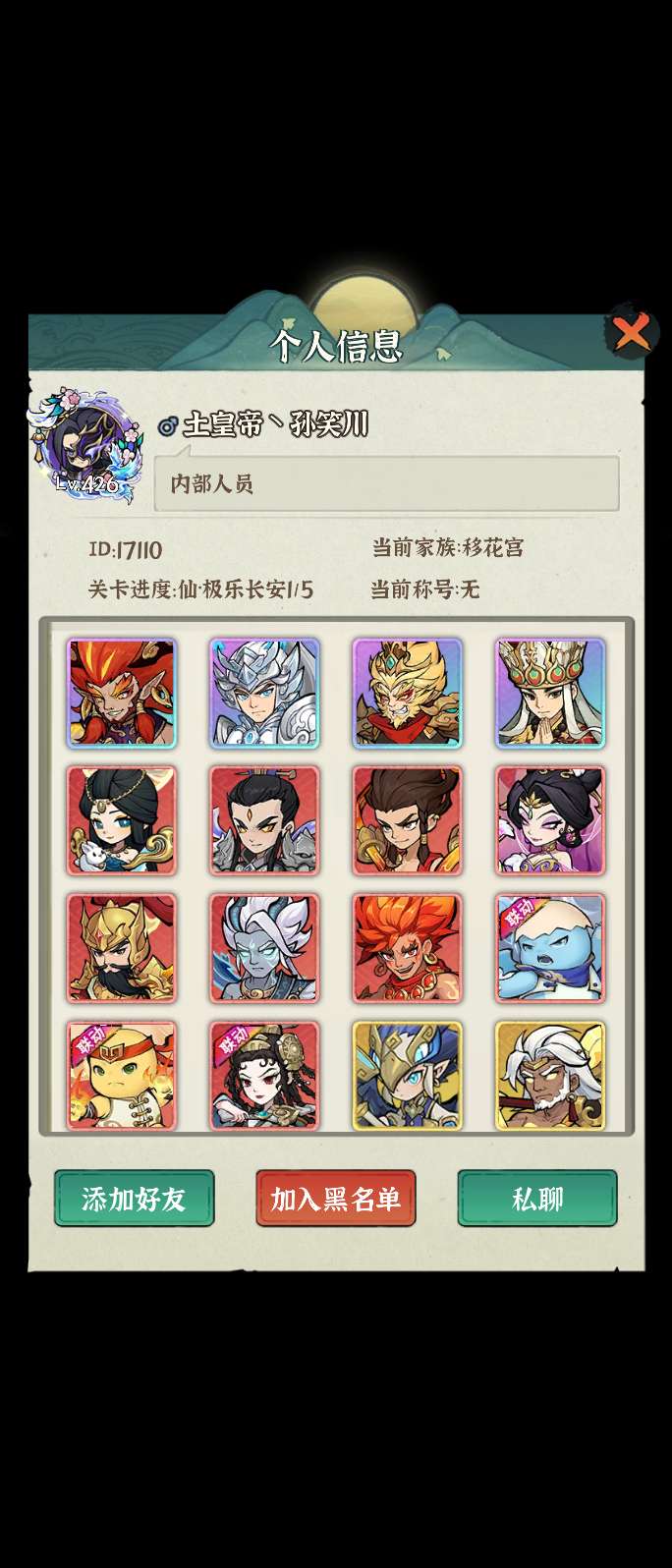Tap 加入黑名单 to block this player
This screenshot has height=1568, width=672.
(335, 1199)
